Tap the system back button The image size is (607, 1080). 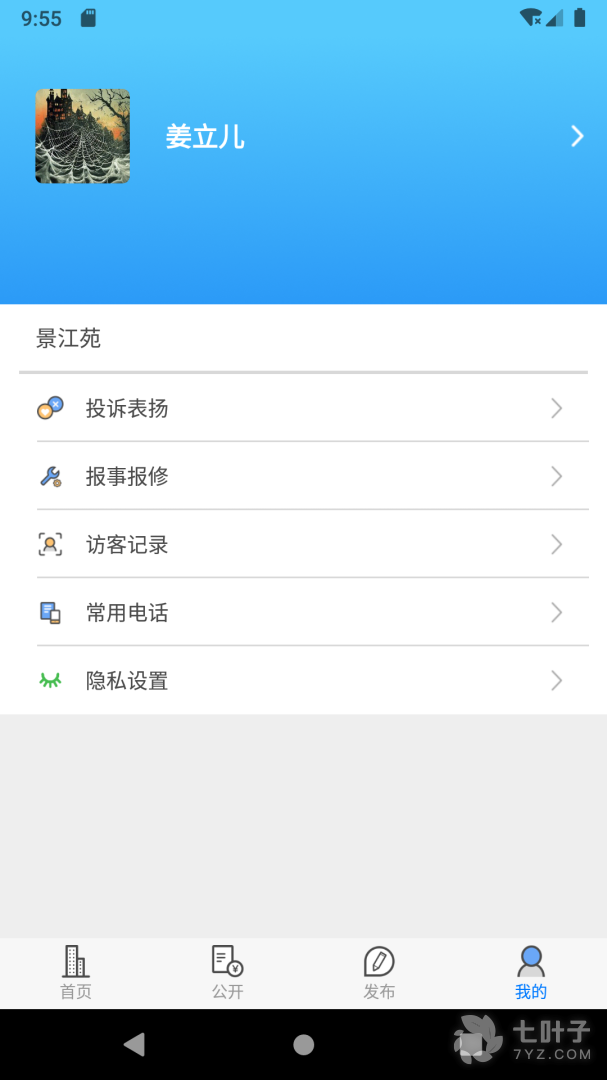[134, 1045]
